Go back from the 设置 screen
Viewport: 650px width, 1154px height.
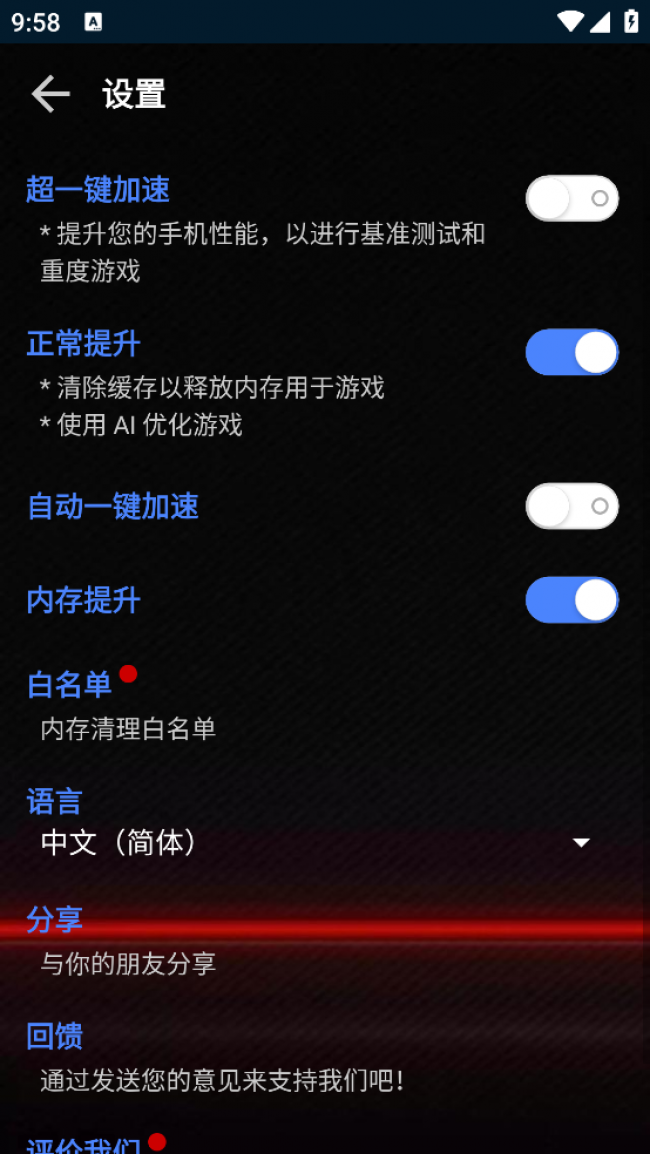click(x=50, y=94)
